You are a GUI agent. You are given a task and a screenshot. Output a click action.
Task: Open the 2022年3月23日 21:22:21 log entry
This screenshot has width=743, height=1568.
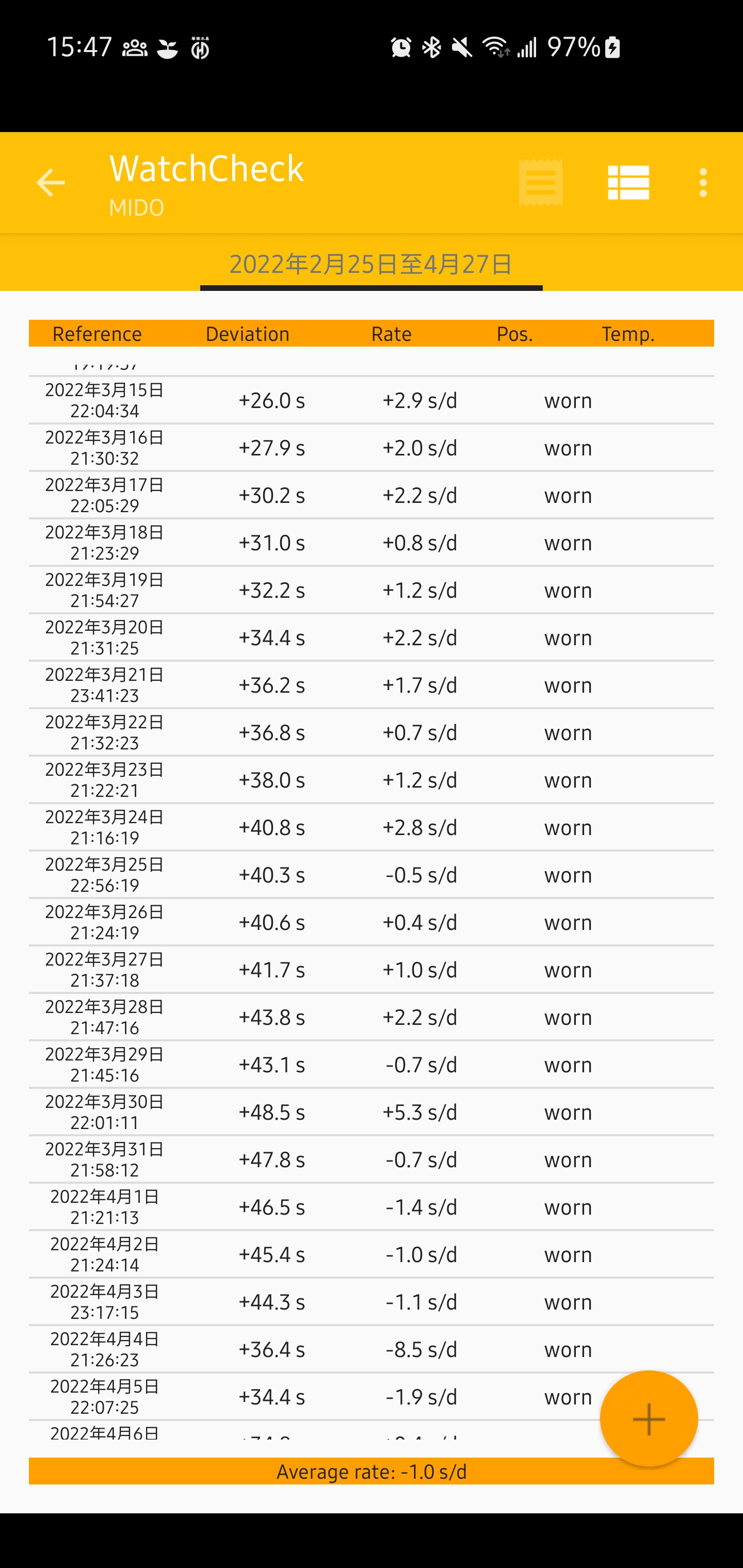(371, 780)
